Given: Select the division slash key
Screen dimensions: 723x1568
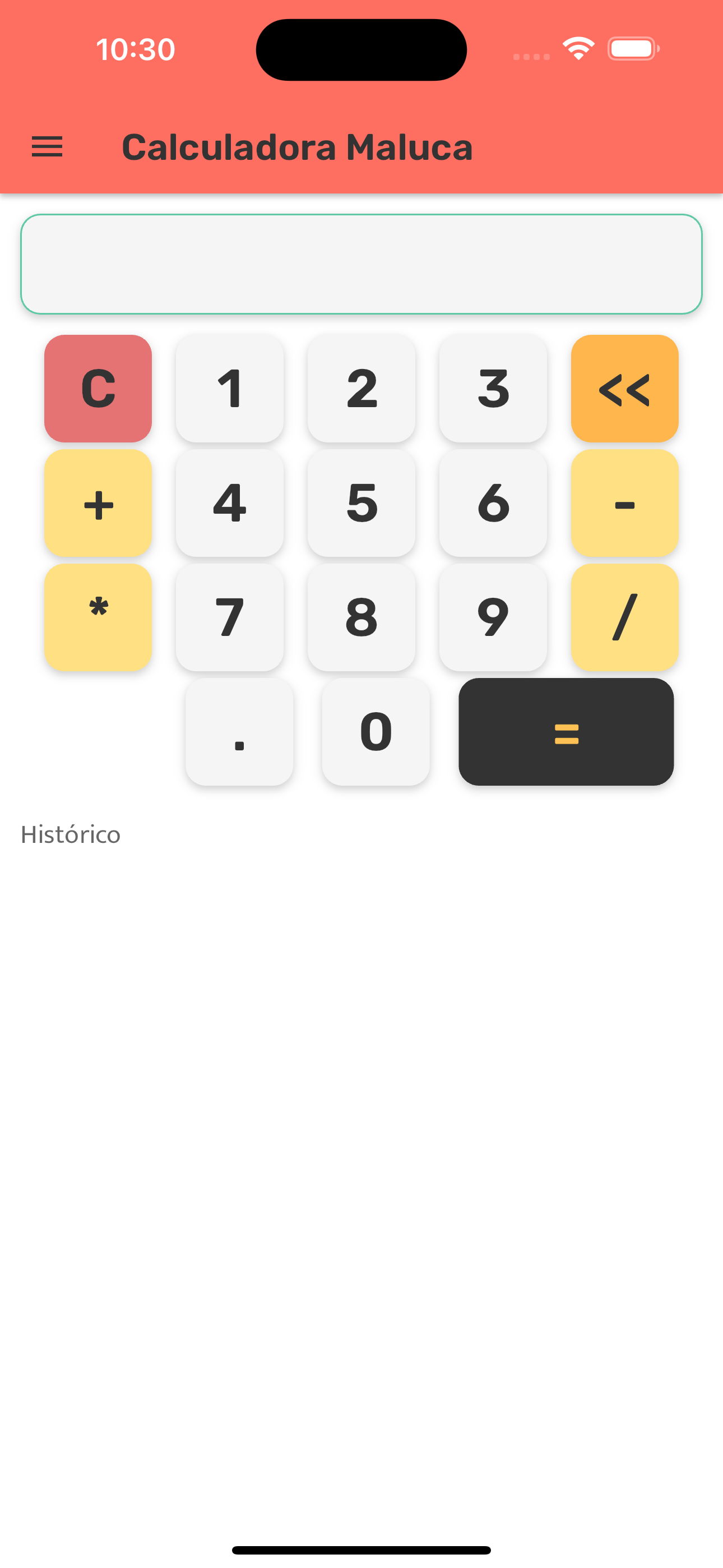Looking at the screenshot, I should click(x=624, y=617).
